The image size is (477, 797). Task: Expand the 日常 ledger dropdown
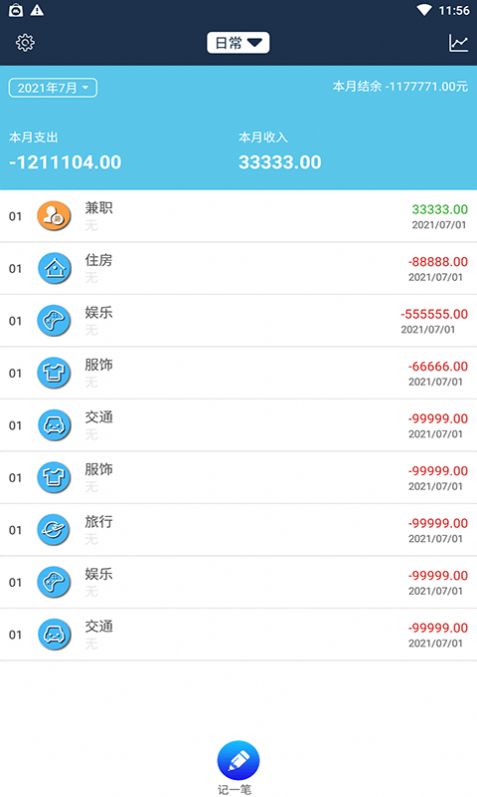238,43
